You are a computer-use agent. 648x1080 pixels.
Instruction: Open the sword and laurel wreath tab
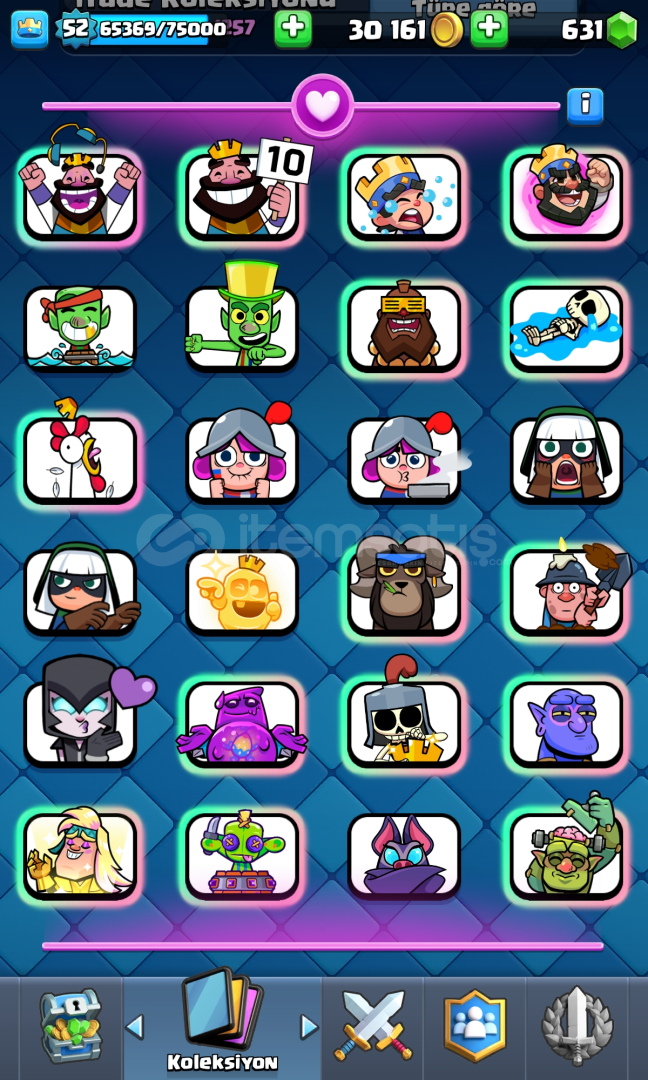click(x=577, y=1026)
